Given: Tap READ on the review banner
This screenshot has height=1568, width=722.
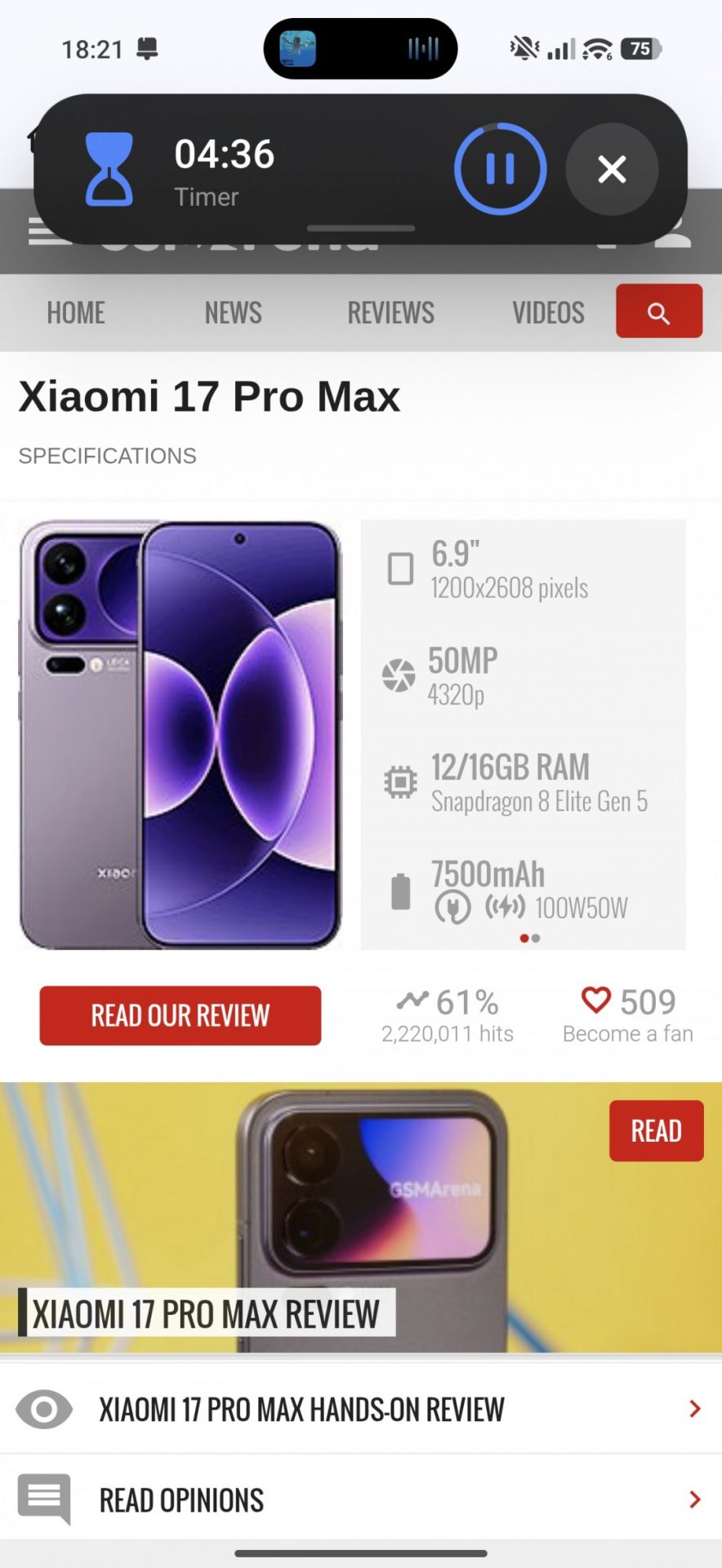Looking at the screenshot, I should [x=656, y=1130].
